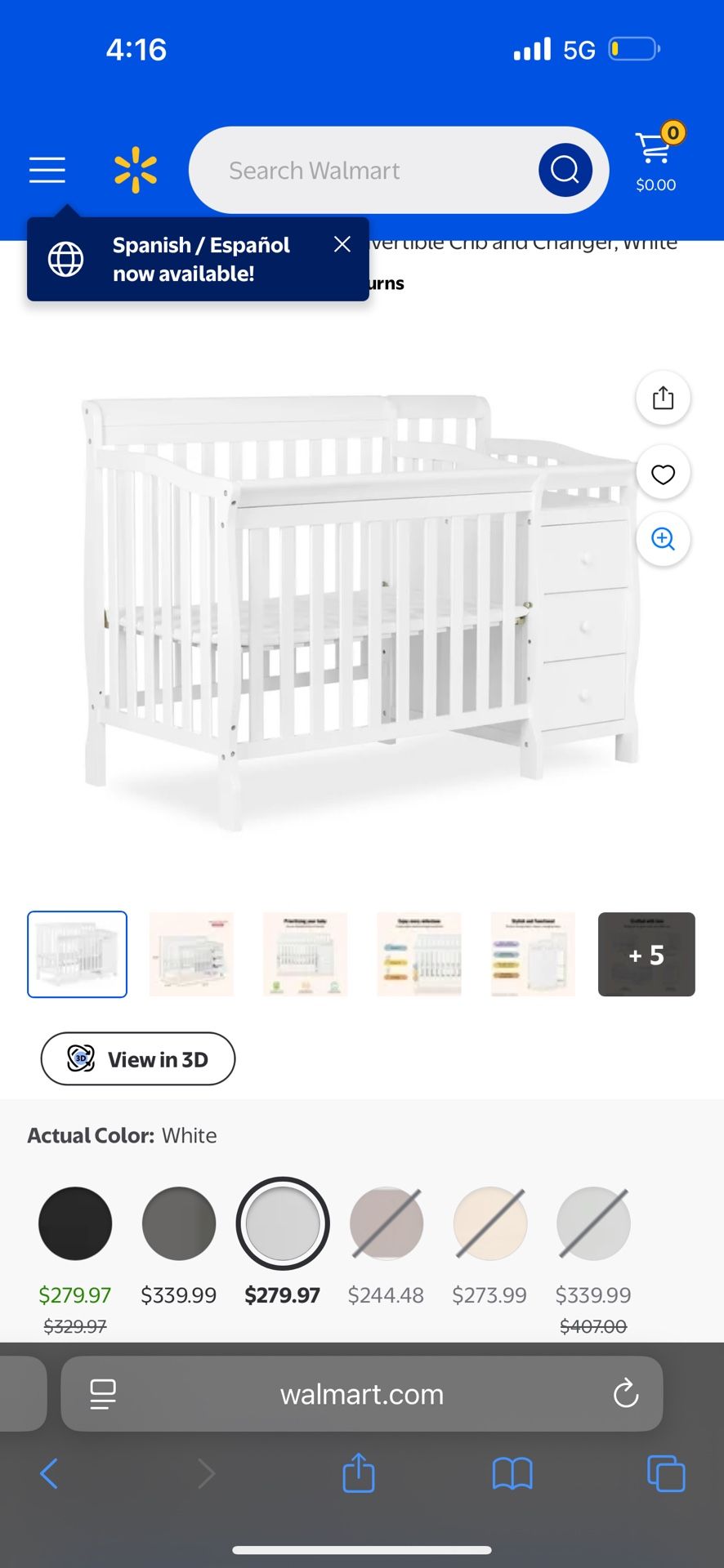Tap the Walmart spark home logo
The image size is (724, 1568).
click(136, 170)
